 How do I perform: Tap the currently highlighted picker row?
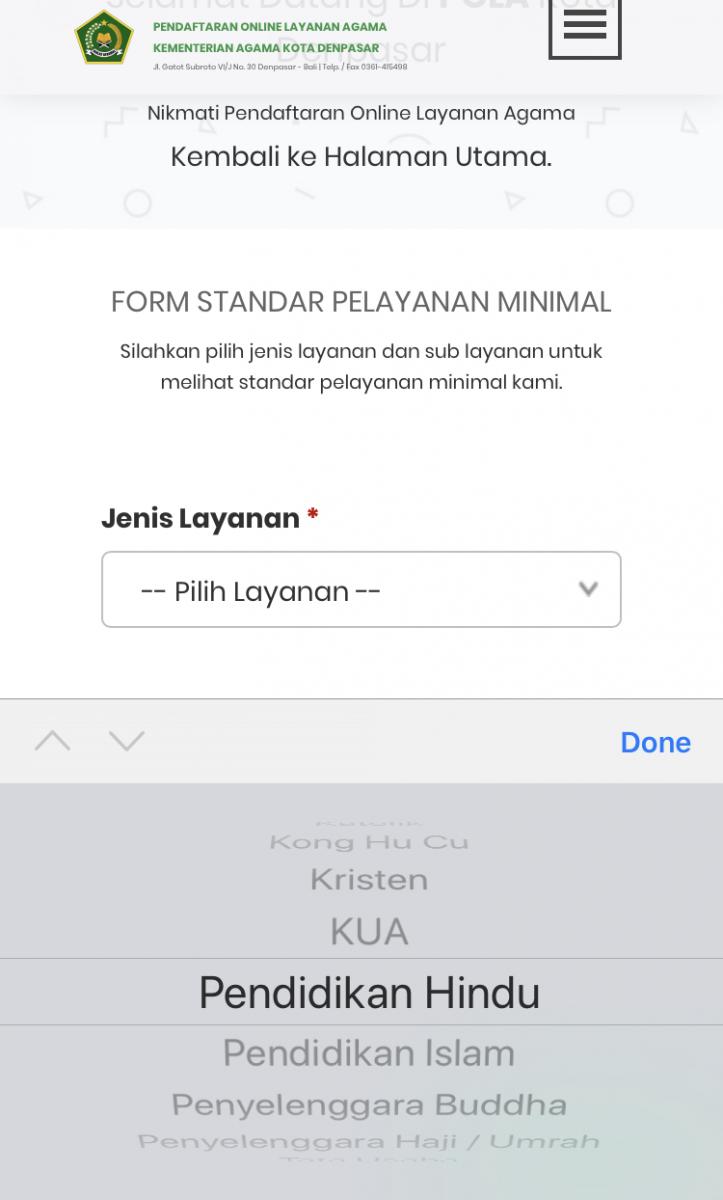click(x=369, y=992)
